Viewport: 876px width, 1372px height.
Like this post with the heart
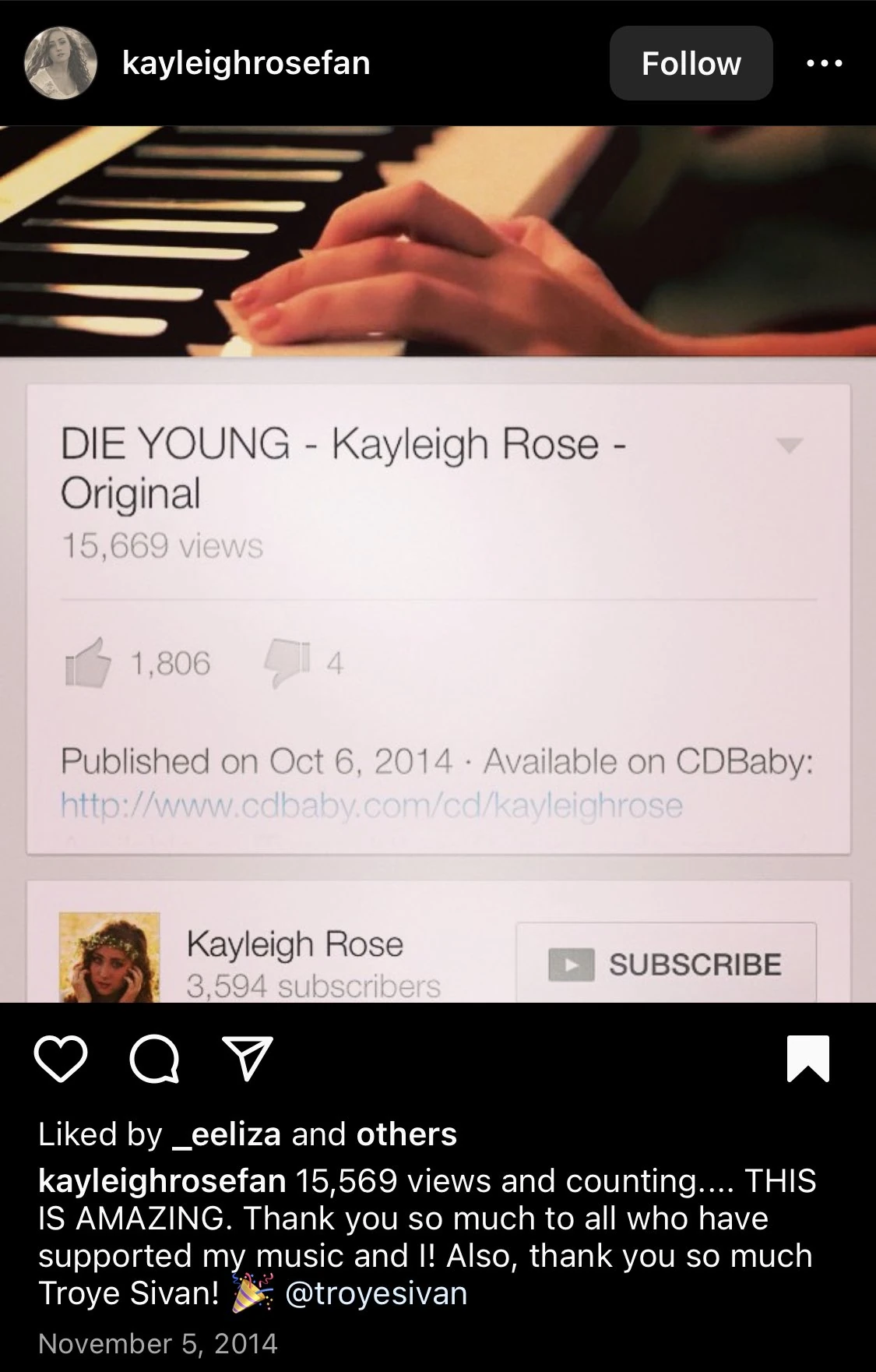[61, 1059]
